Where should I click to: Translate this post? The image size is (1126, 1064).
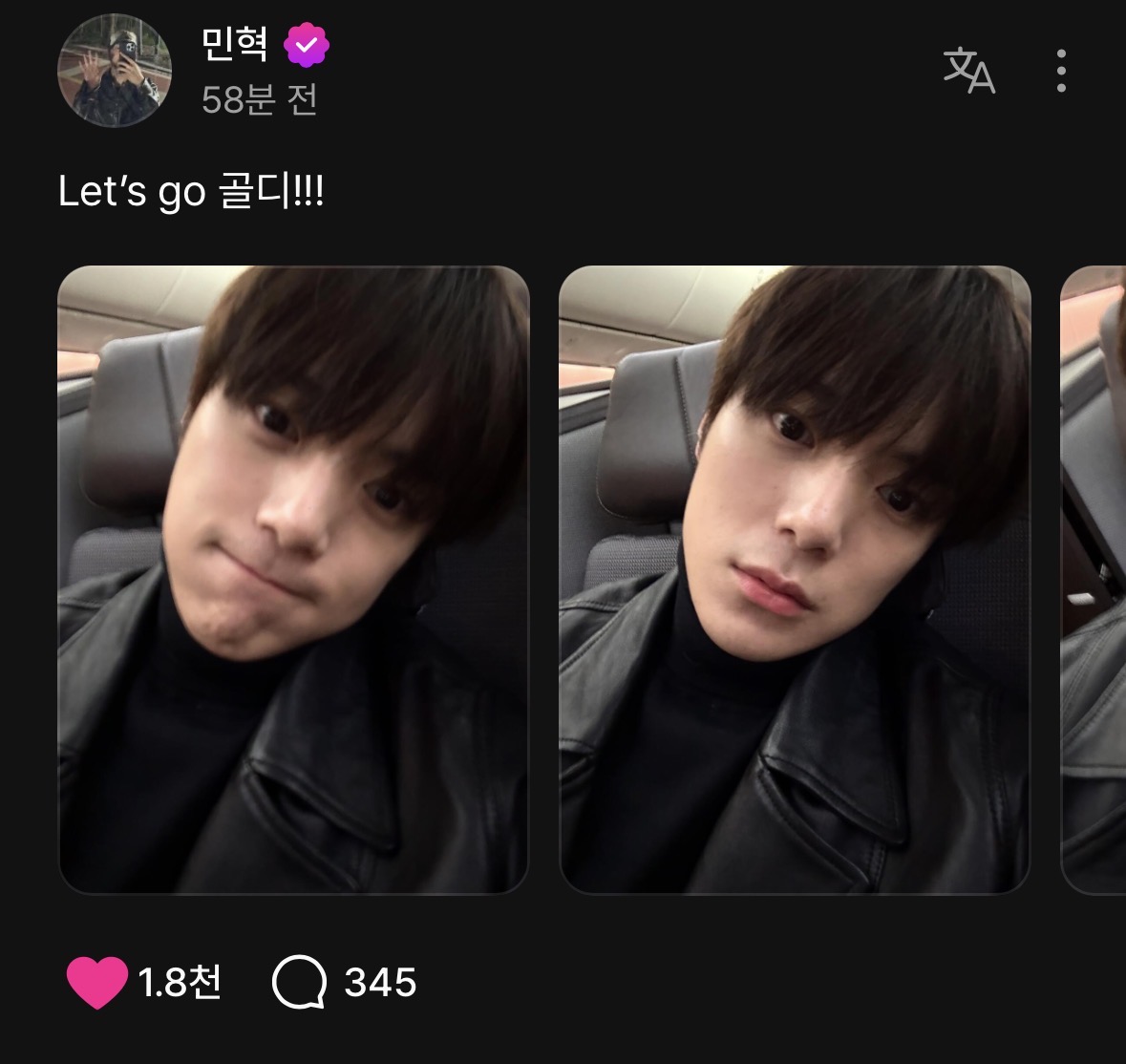[968, 71]
